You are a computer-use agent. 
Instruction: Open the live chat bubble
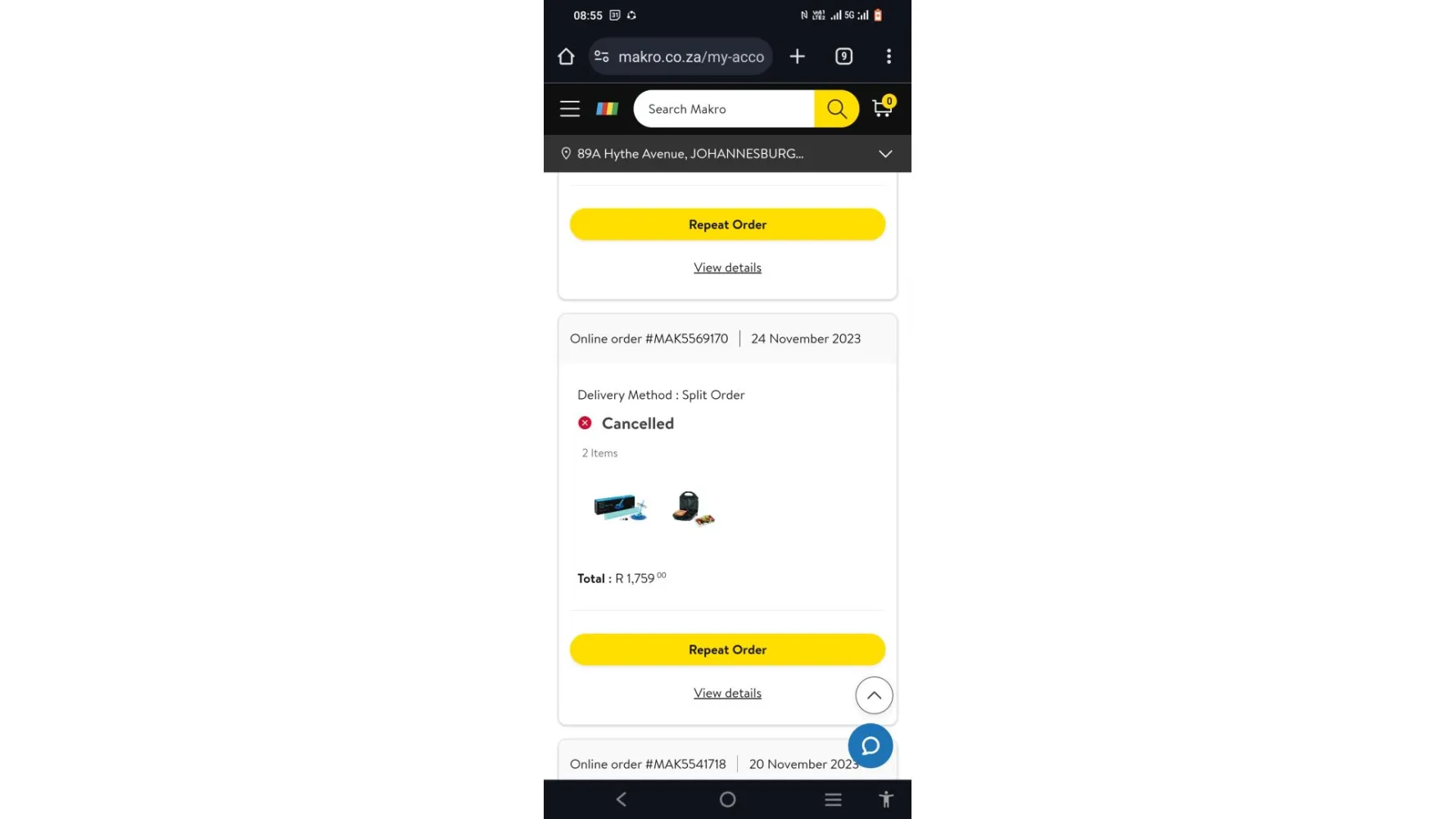coord(870,746)
